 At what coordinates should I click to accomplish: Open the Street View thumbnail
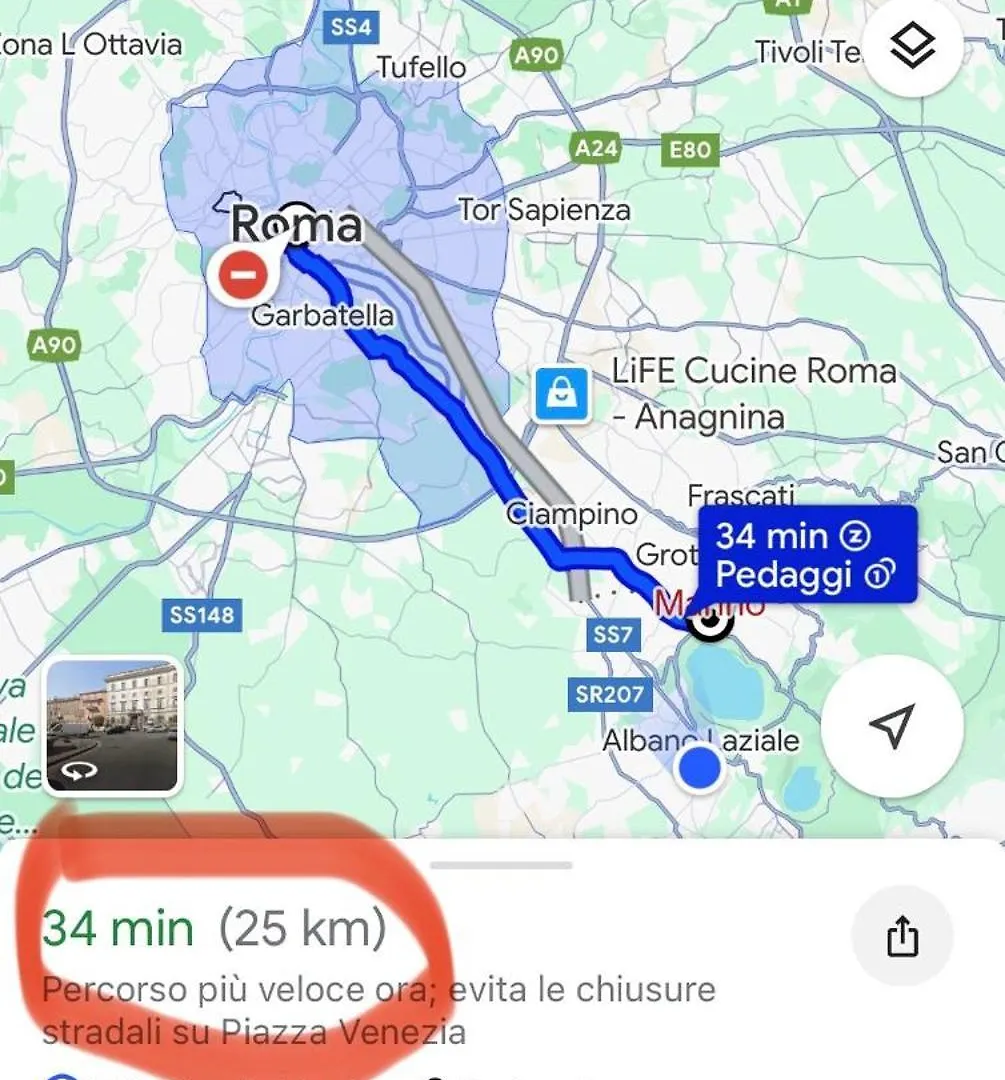tap(112, 725)
